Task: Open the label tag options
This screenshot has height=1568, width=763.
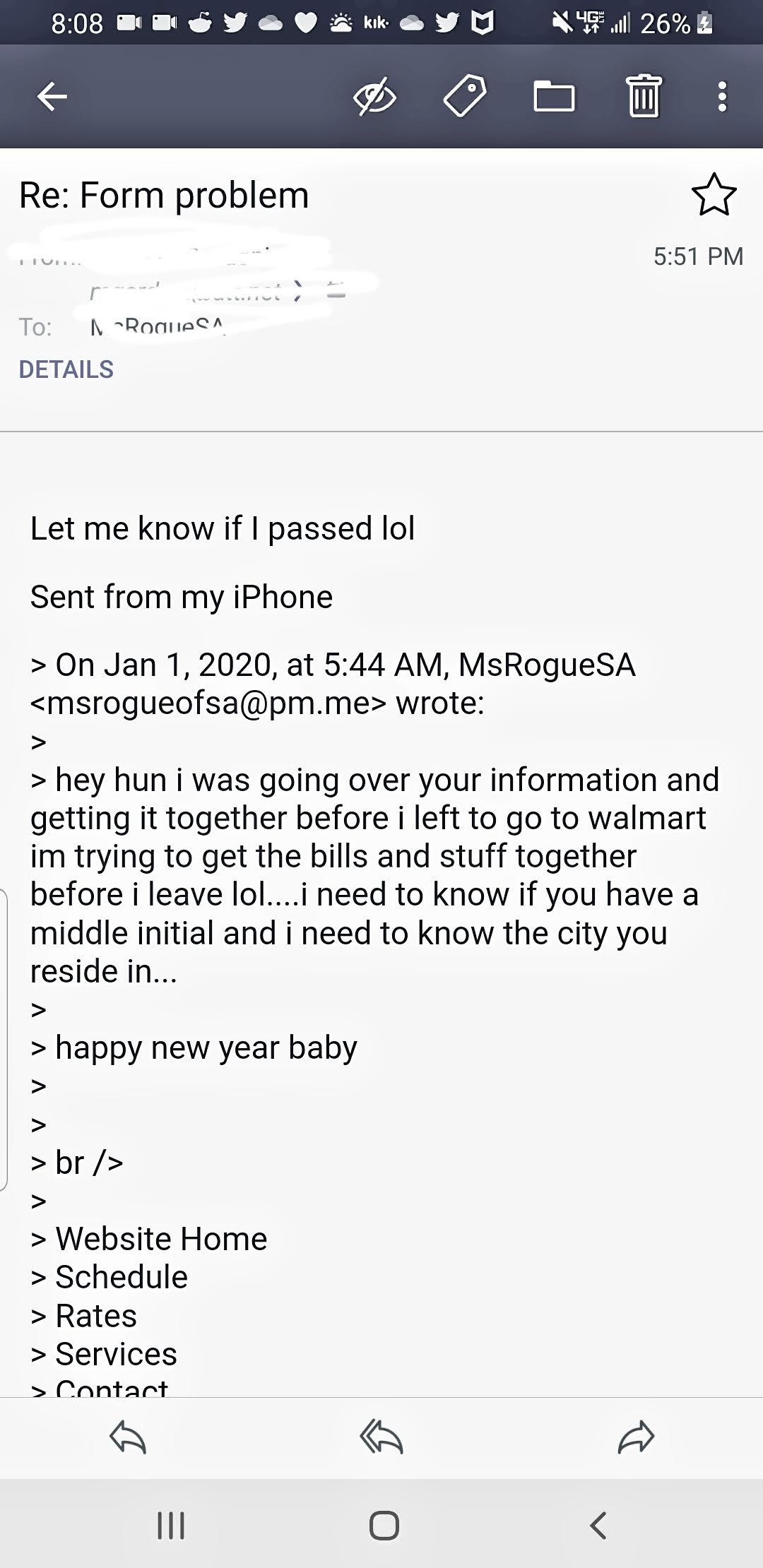Action: (x=464, y=95)
